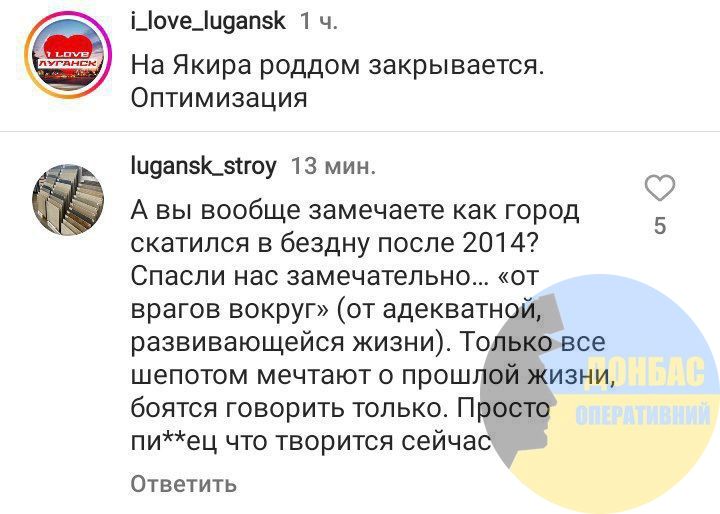720x514 pixels.
Task: Open i_love_lugansk profile from username
Action: pos(207,20)
